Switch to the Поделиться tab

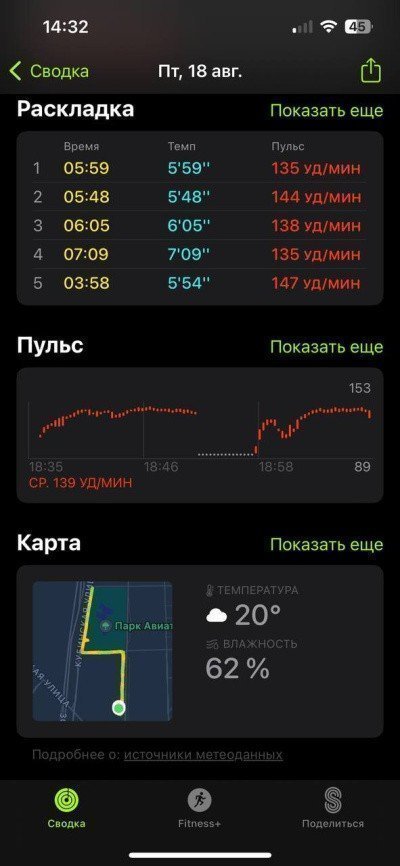pos(333,808)
